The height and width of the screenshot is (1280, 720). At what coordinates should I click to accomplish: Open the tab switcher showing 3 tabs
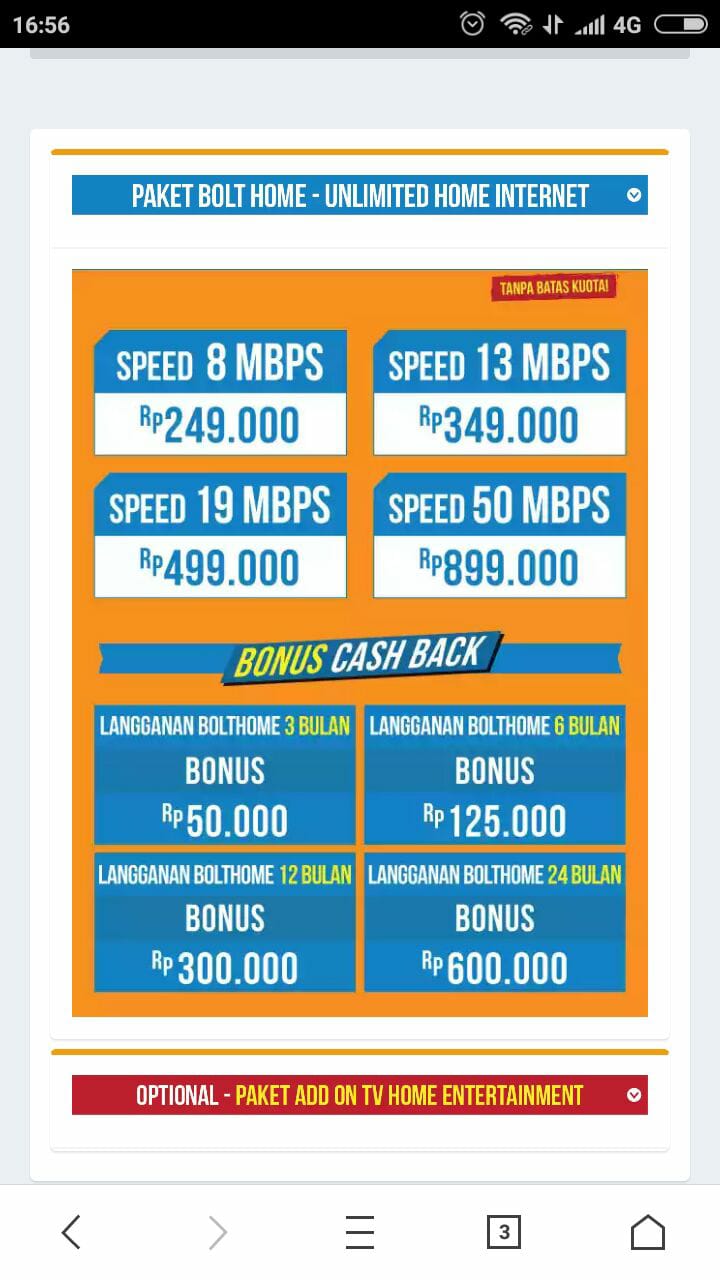[x=504, y=1232]
